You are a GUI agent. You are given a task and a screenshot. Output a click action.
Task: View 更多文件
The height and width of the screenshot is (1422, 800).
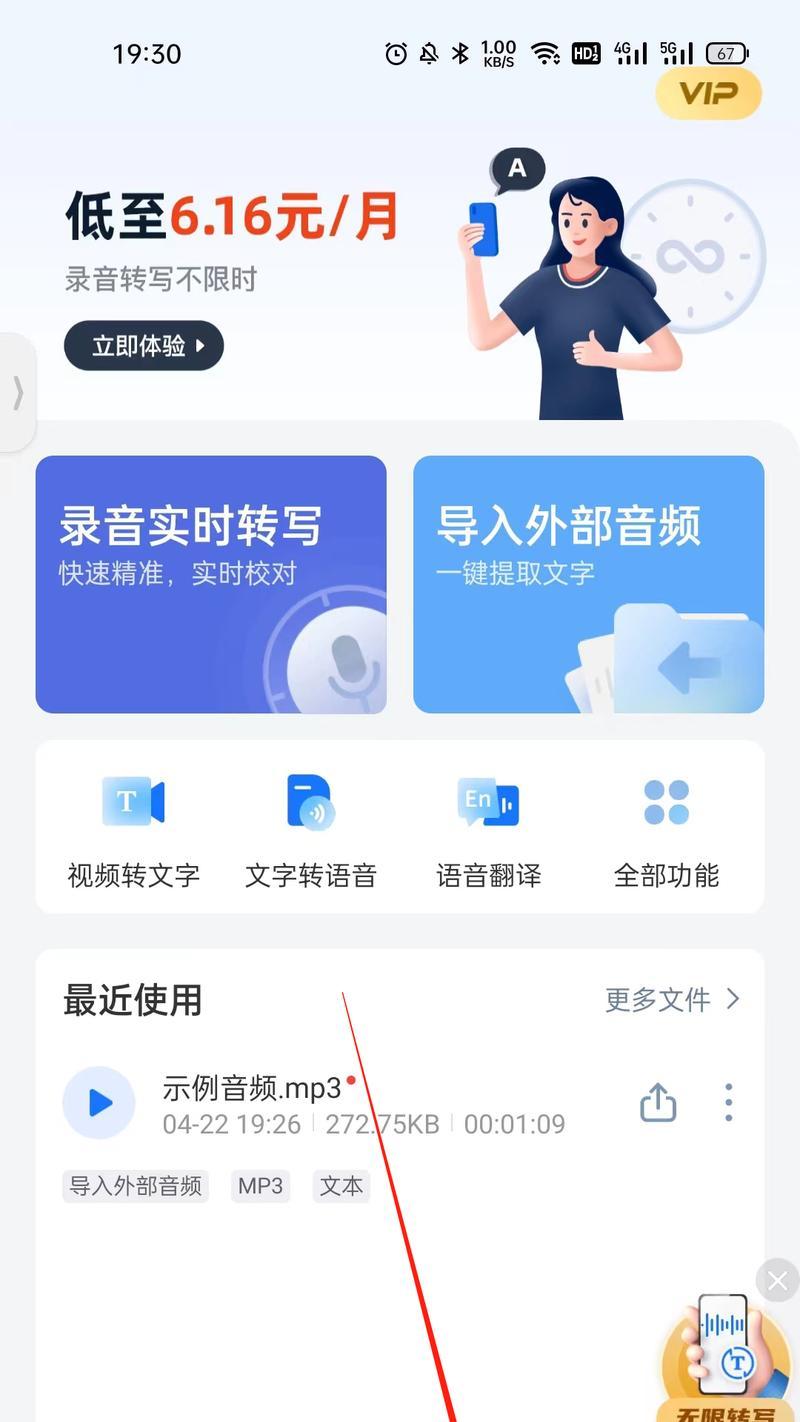coord(673,999)
